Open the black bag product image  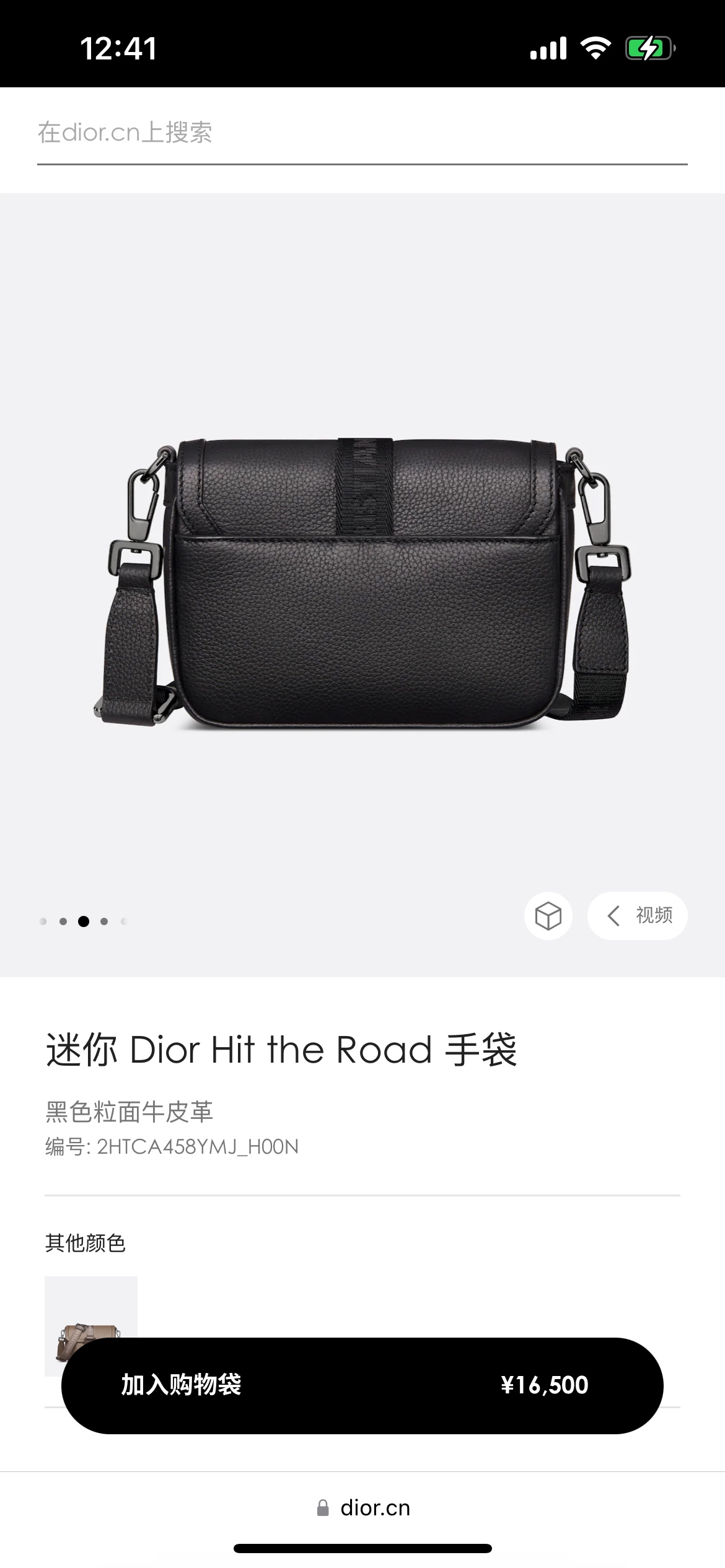tap(362, 582)
